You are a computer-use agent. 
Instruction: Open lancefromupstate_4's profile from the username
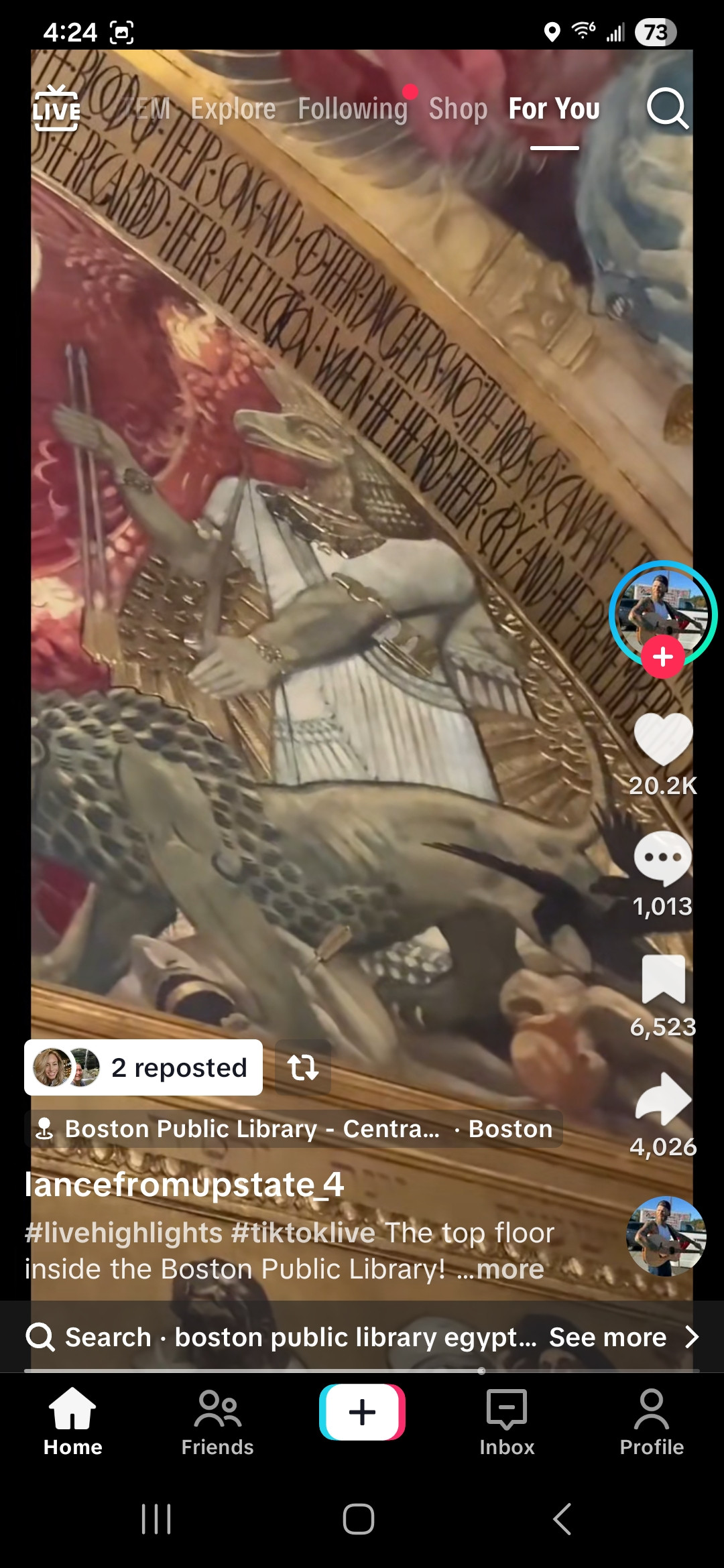point(184,1184)
